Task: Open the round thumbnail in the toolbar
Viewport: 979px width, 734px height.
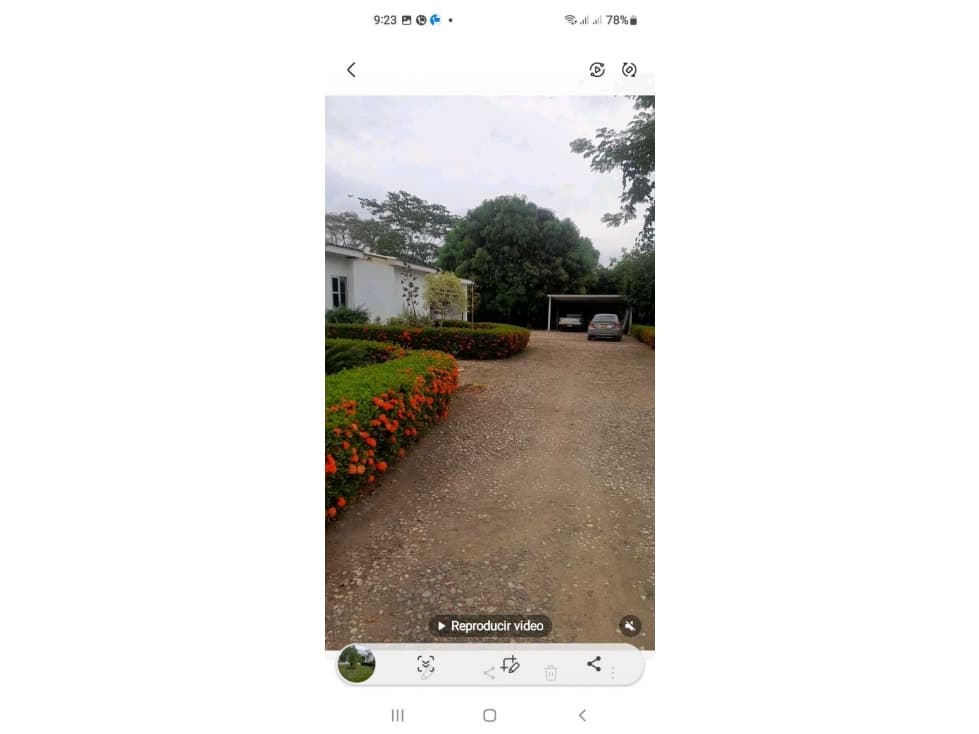Action: click(x=356, y=664)
